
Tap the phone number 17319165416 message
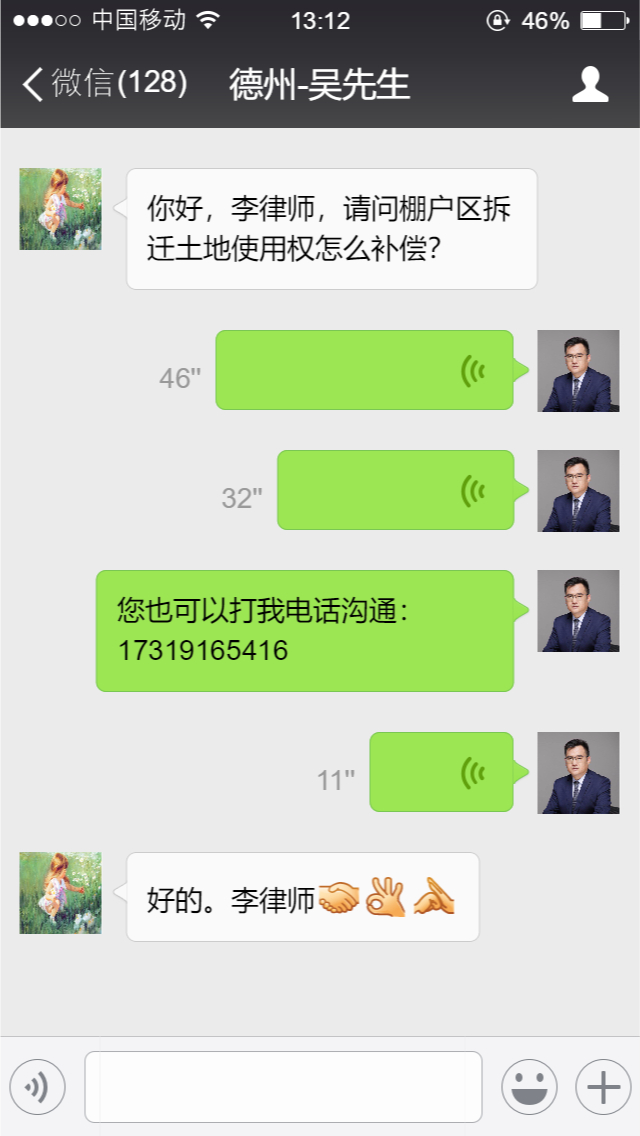click(x=203, y=651)
